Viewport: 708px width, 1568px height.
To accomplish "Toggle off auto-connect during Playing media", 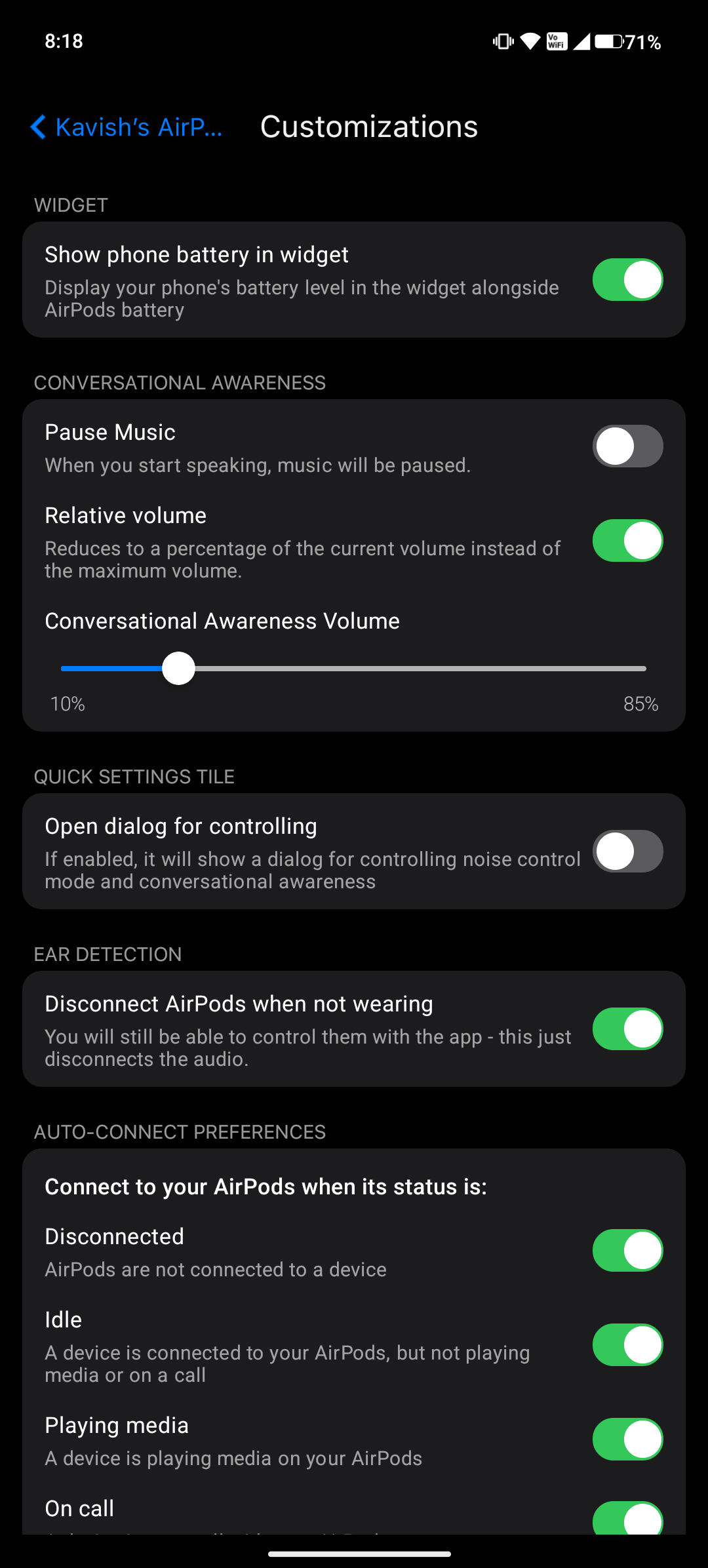I will click(x=627, y=1440).
